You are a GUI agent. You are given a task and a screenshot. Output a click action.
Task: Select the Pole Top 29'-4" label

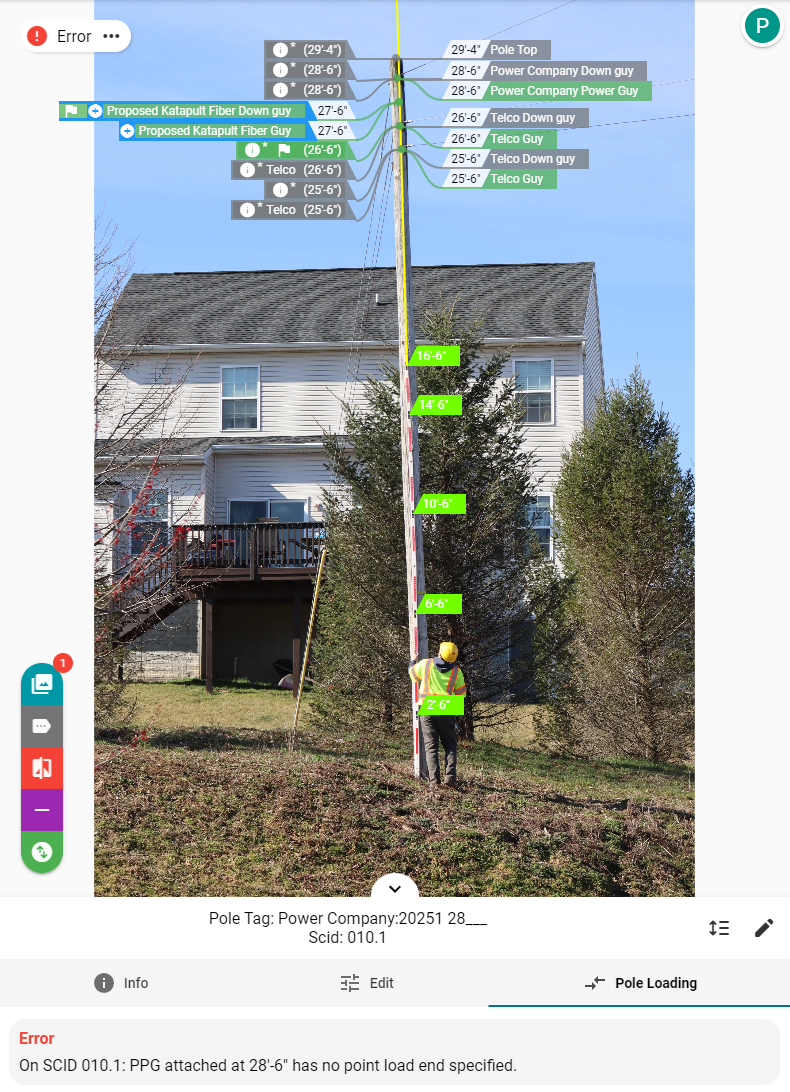[513, 50]
